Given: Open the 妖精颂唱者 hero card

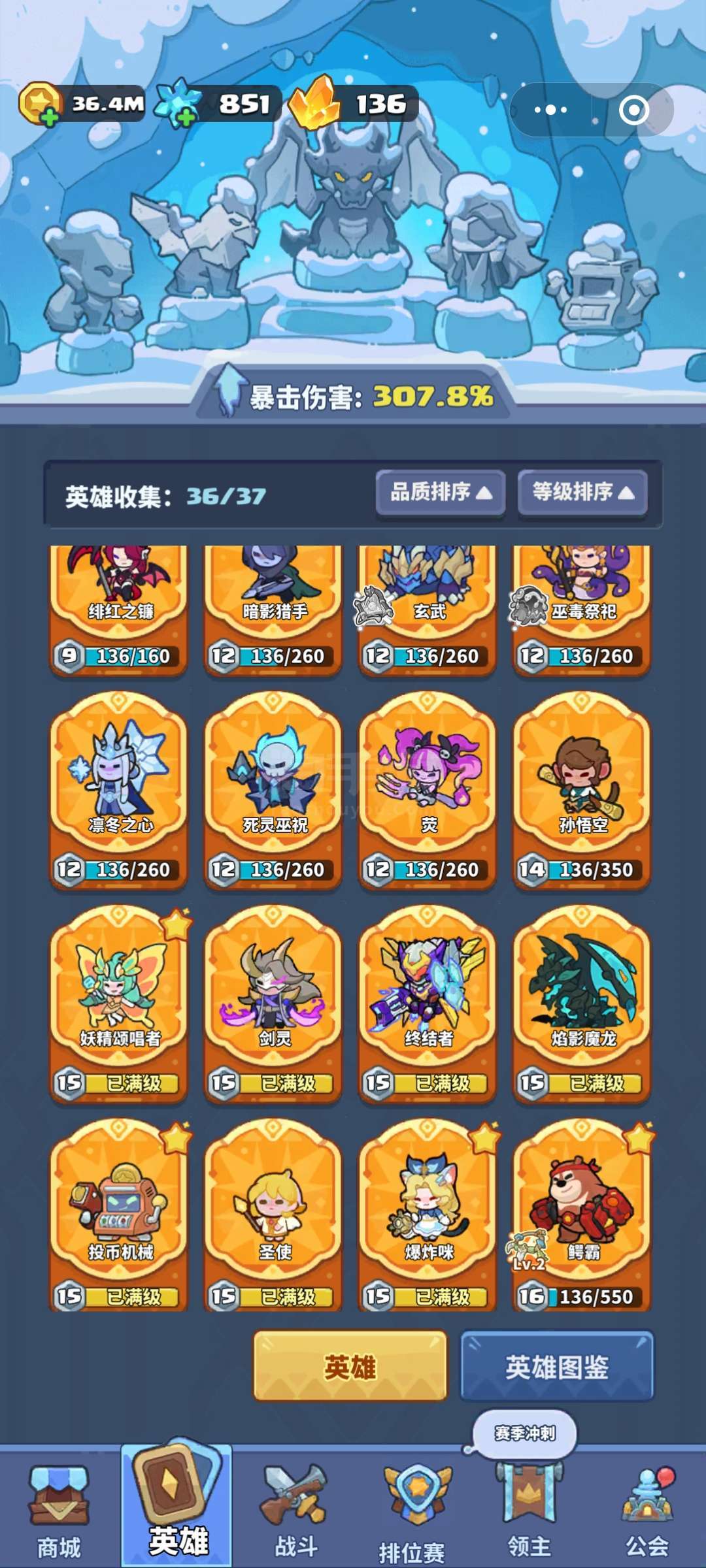Looking at the screenshot, I should [119, 1004].
